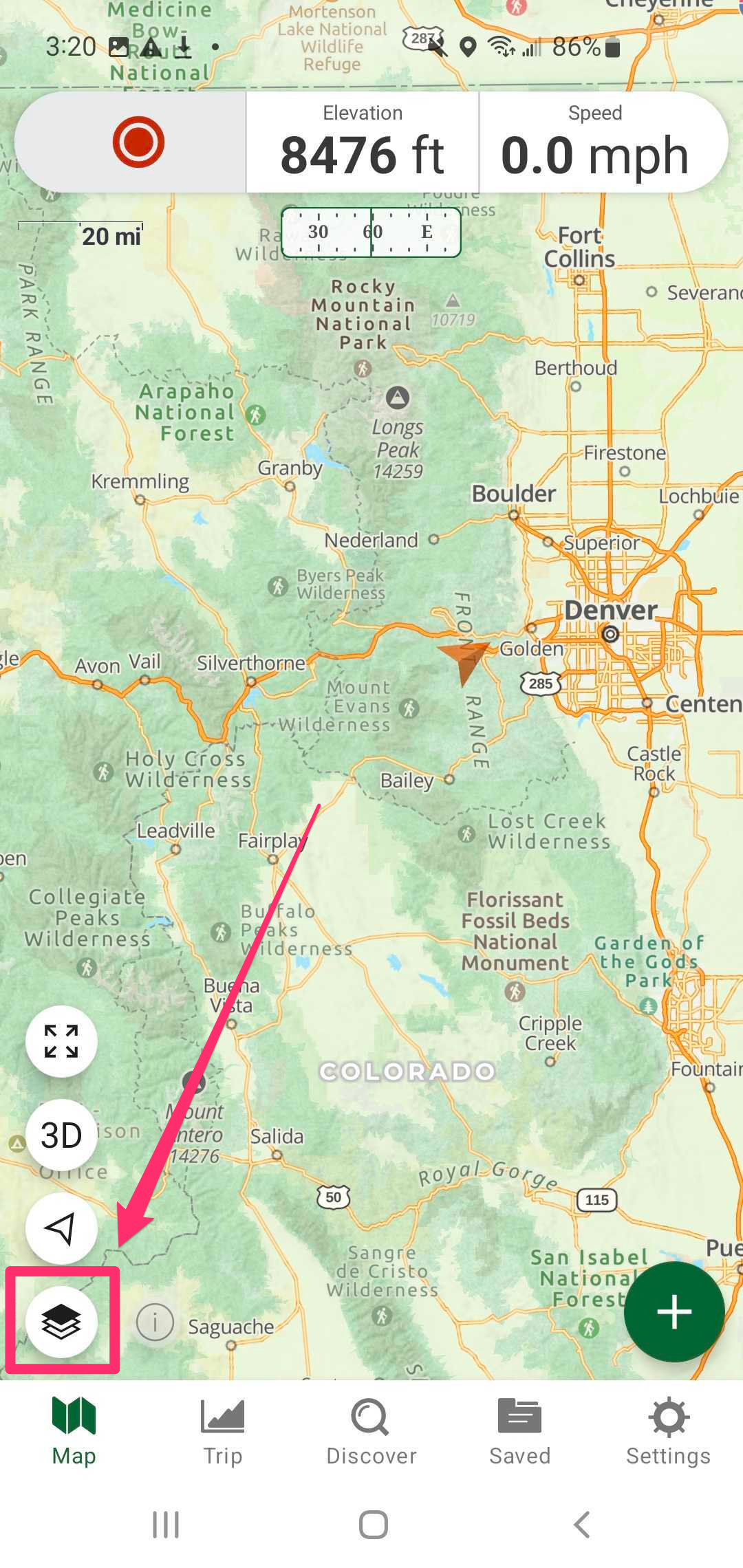Screen dimensions: 743x1568
Task: Open the Discover tab
Action: [x=371, y=1432]
